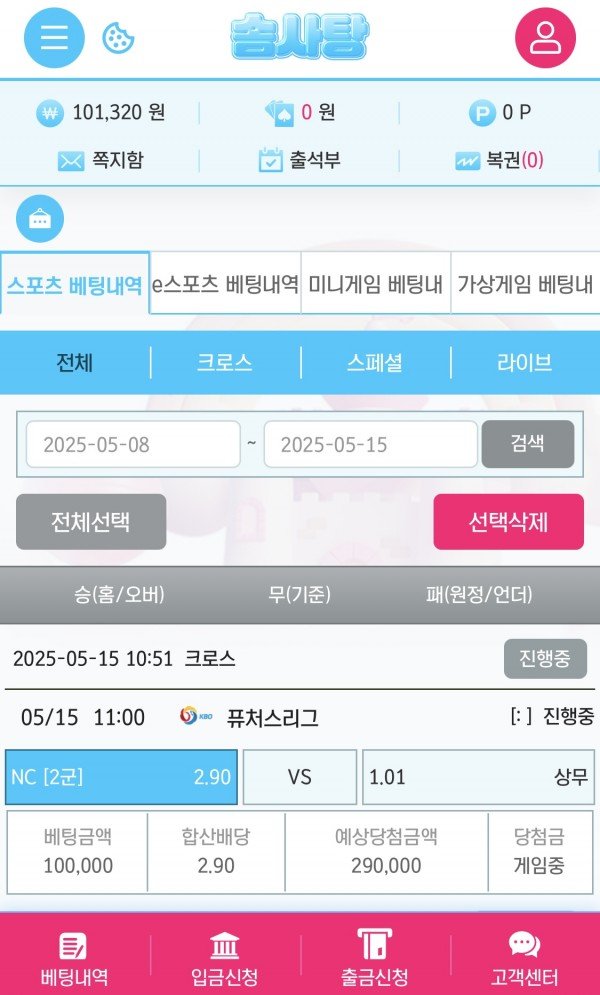This screenshot has width=600, height=995.
Task: Select the 스페셜 filter
Action: pyautogui.click(x=375, y=363)
